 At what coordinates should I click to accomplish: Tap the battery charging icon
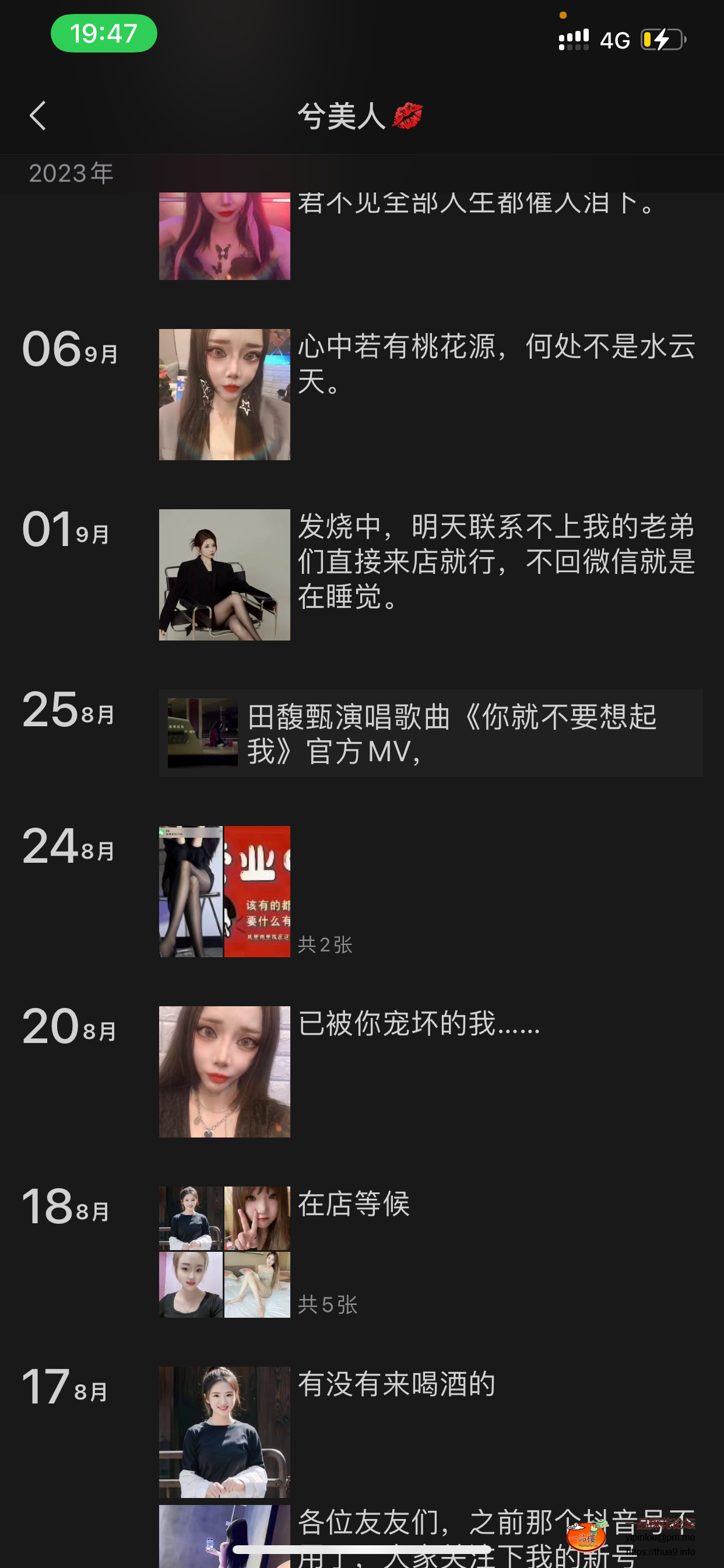click(x=663, y=39)
